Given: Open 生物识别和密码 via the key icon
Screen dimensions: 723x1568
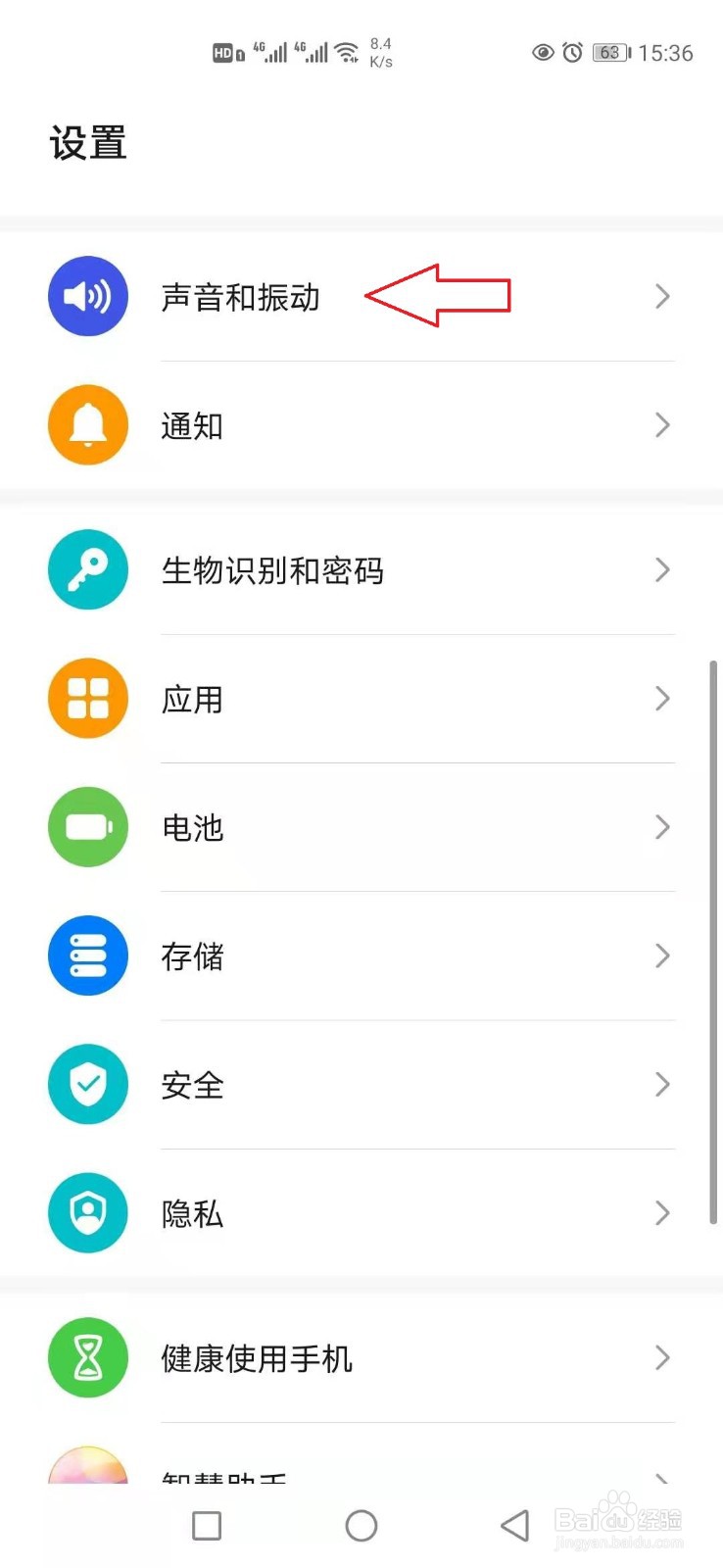Looking at the screenshot, I should (88, 569).
